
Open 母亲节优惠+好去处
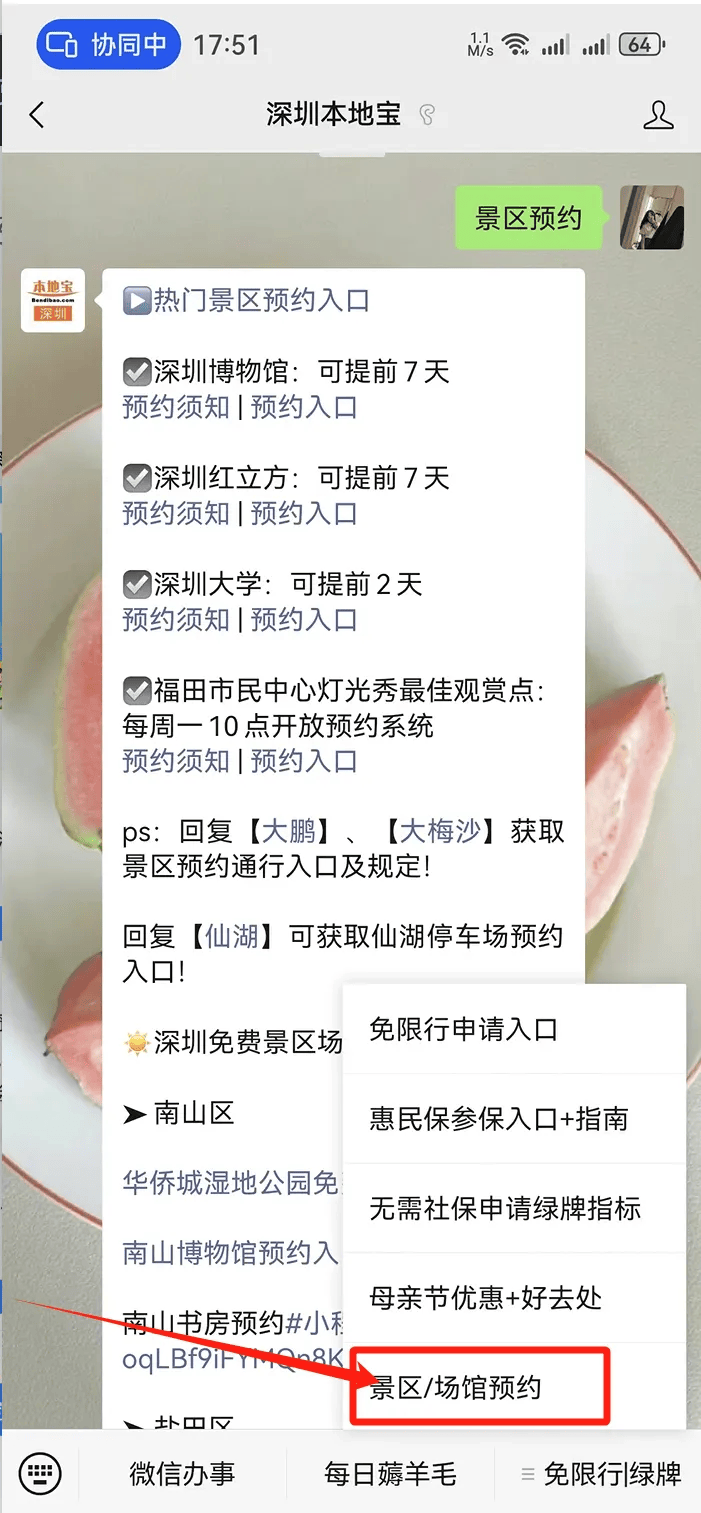point(486,1298)
